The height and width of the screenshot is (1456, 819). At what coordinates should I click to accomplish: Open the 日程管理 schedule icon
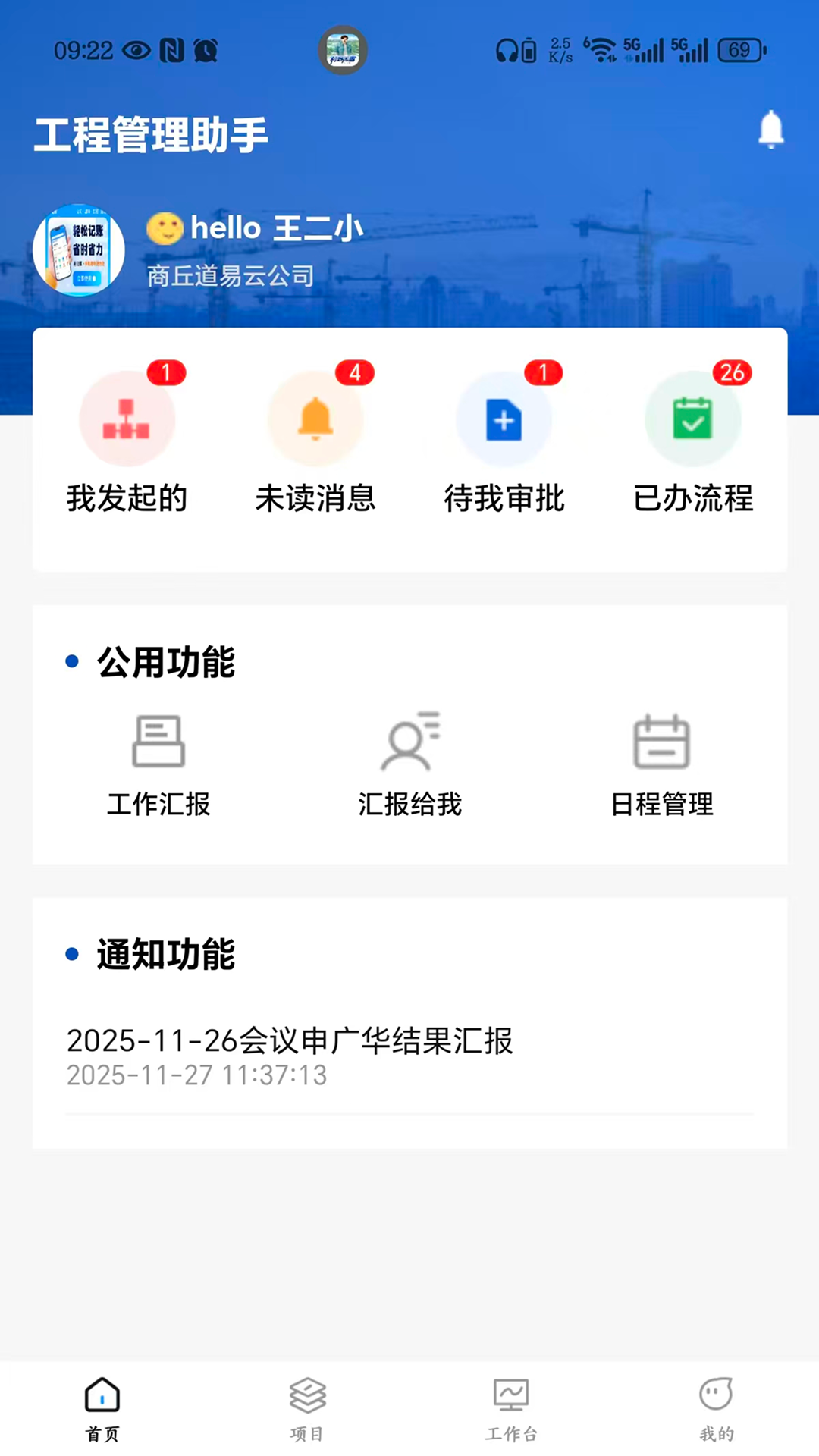pos(661,742)
